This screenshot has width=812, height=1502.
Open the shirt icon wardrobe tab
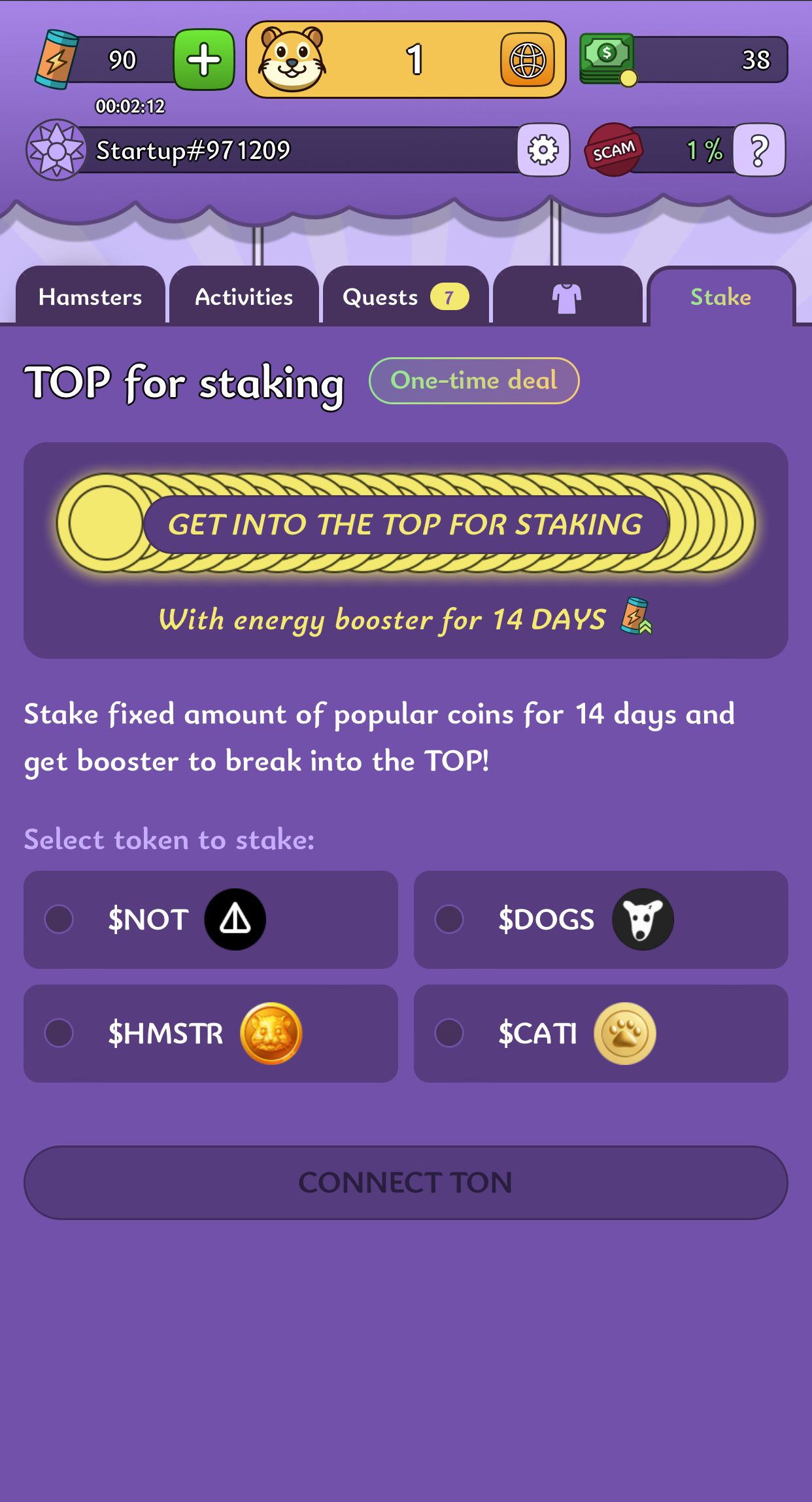[566, 297]
